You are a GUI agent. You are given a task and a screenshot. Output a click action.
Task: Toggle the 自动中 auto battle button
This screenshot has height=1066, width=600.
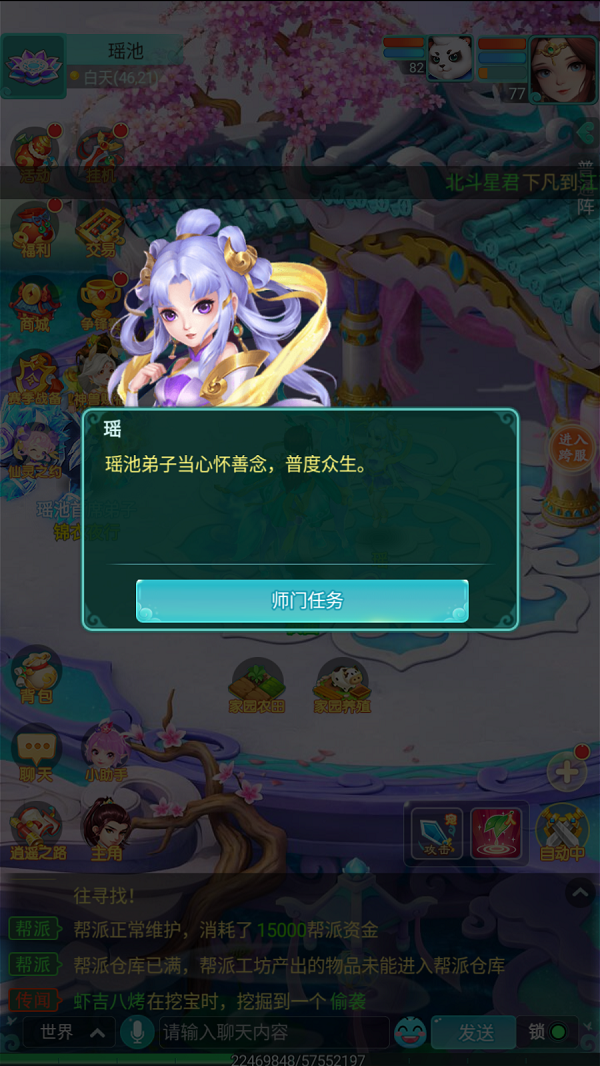click(561, 833)
